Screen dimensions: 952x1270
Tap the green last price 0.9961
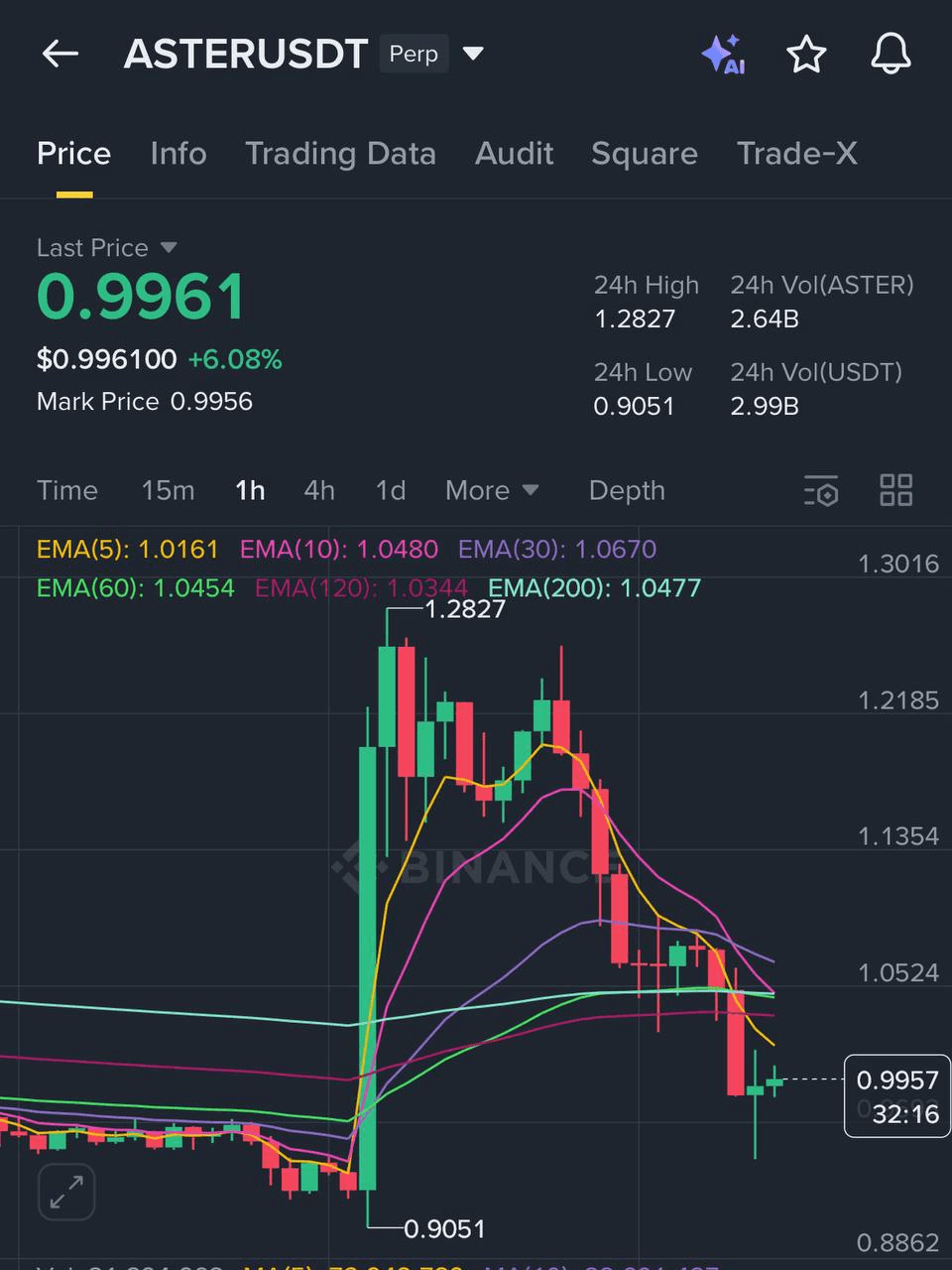140,294
